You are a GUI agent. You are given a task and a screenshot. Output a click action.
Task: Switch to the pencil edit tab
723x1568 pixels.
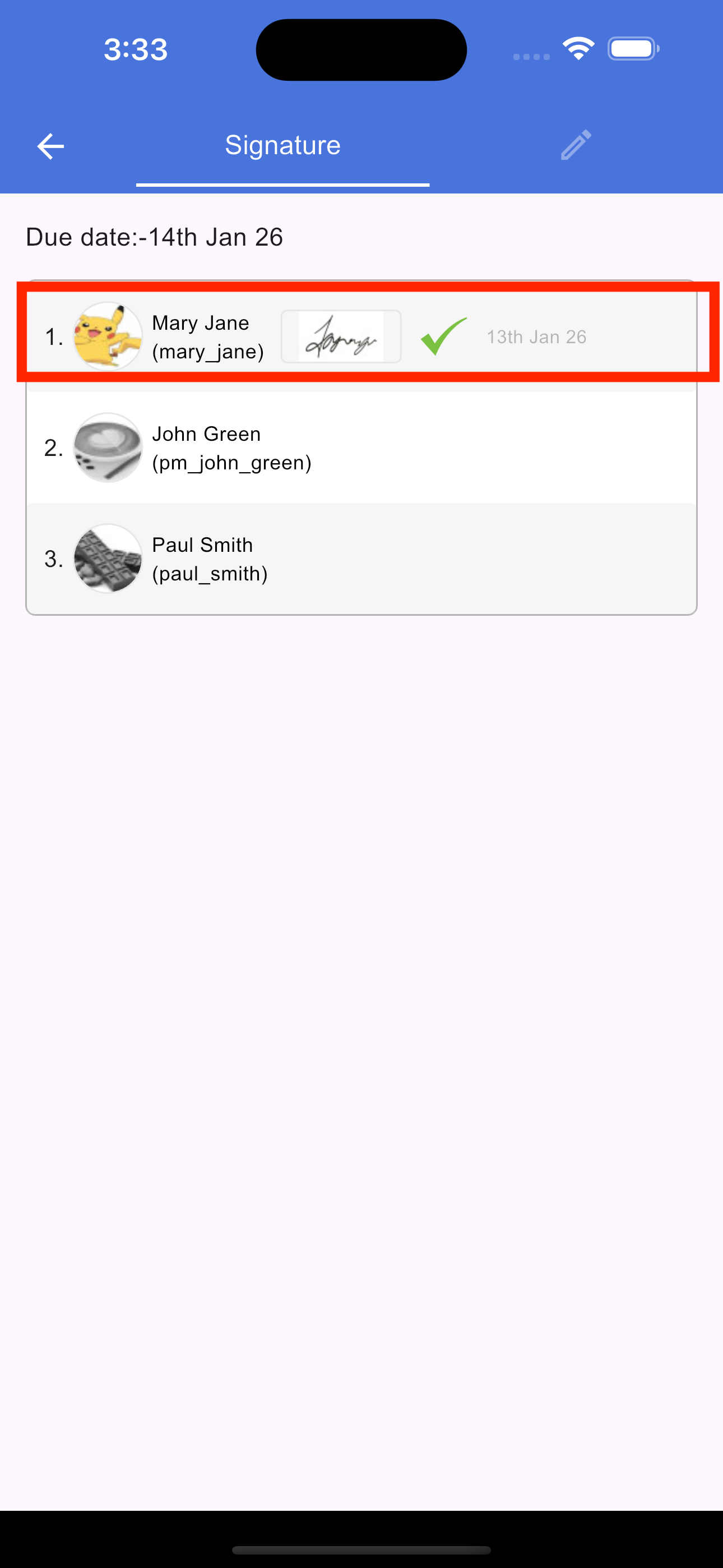575,145
